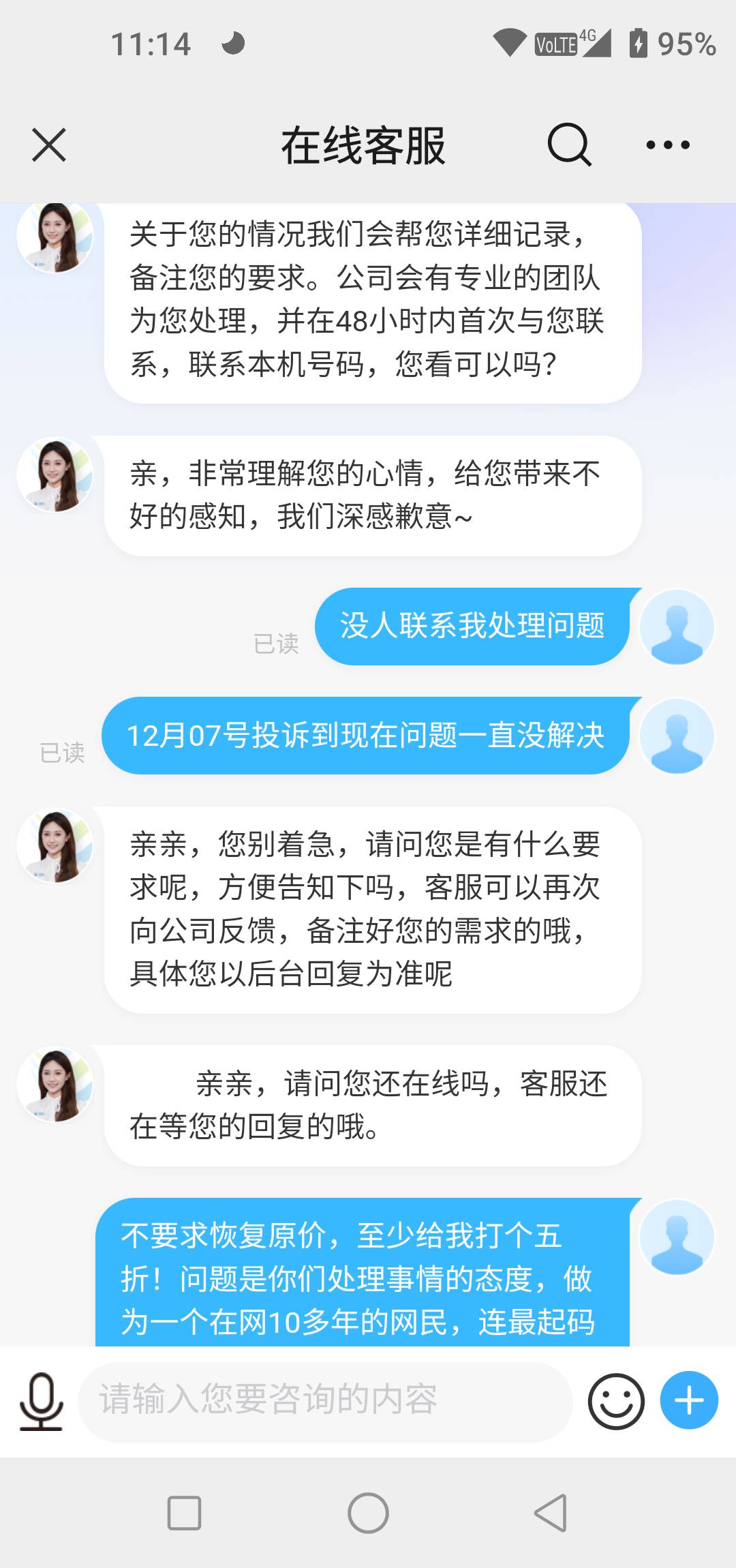
Task: Open the emoji picker
Action: pos(616,1401)
